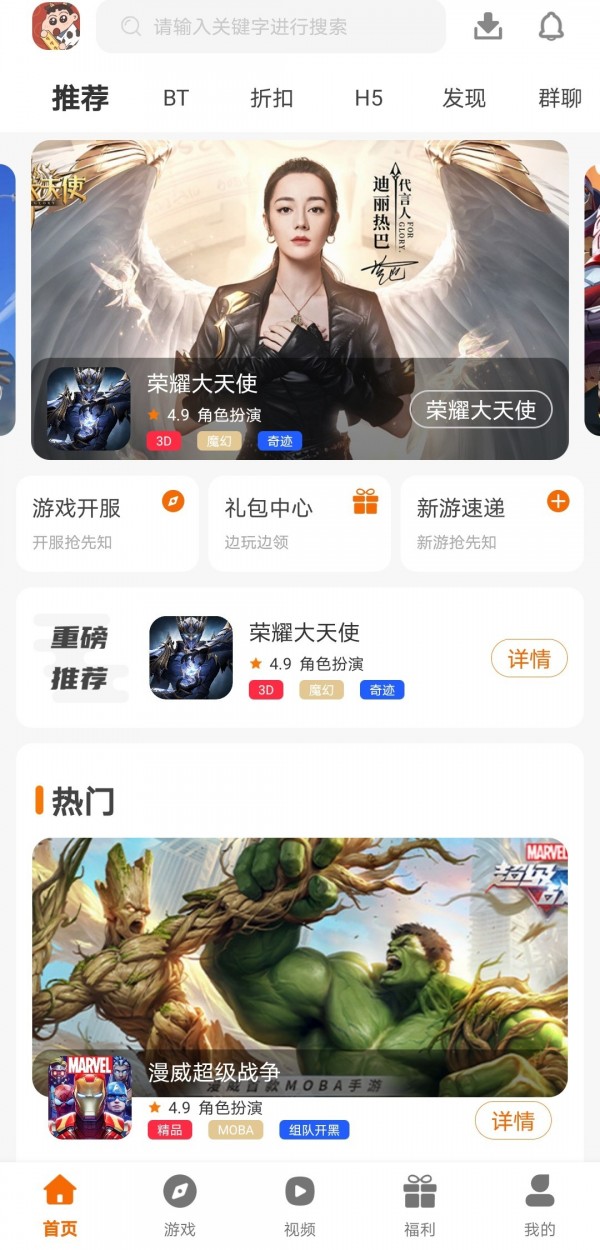
Task: View 详情 for 漫威超级战争
Action: coord(513,1121)
